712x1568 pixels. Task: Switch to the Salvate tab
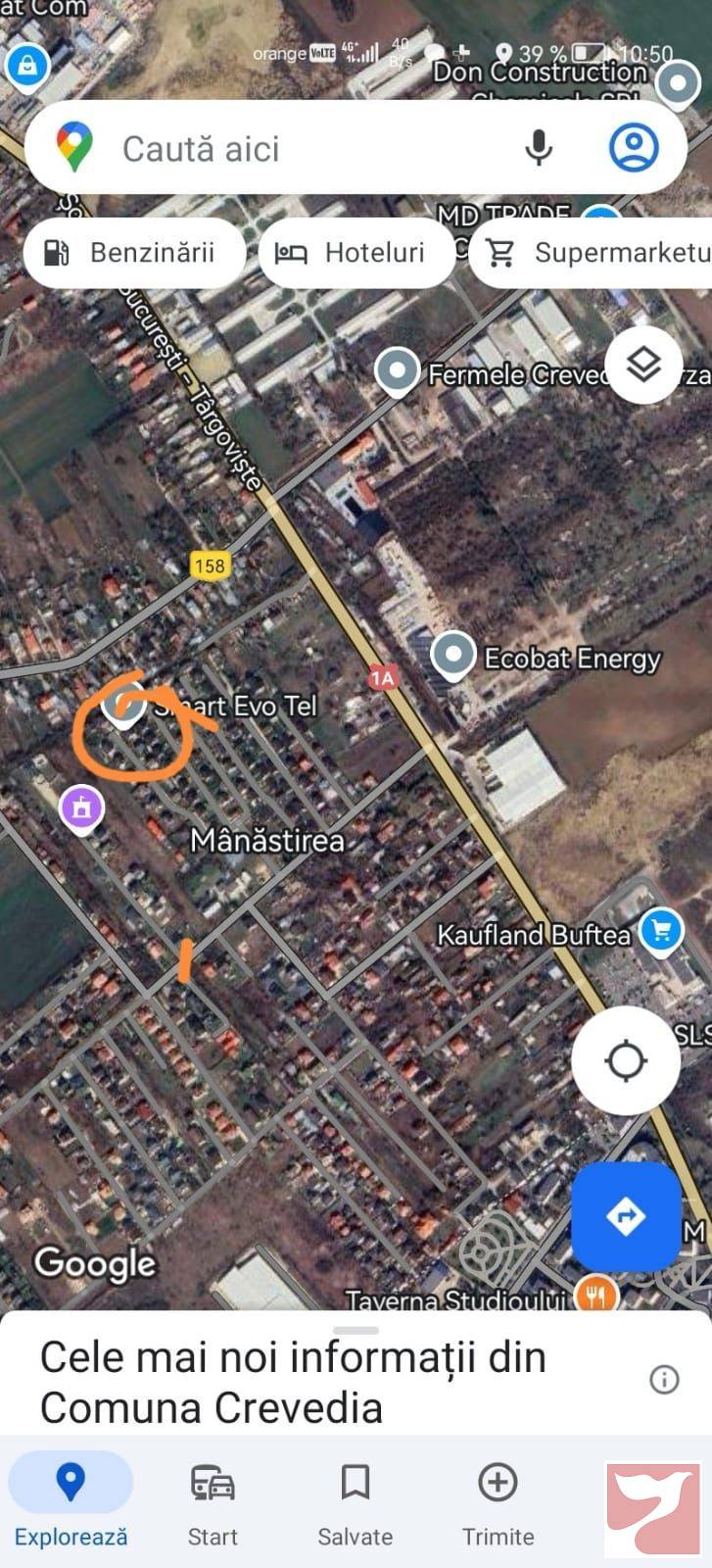pos(355,1499)
